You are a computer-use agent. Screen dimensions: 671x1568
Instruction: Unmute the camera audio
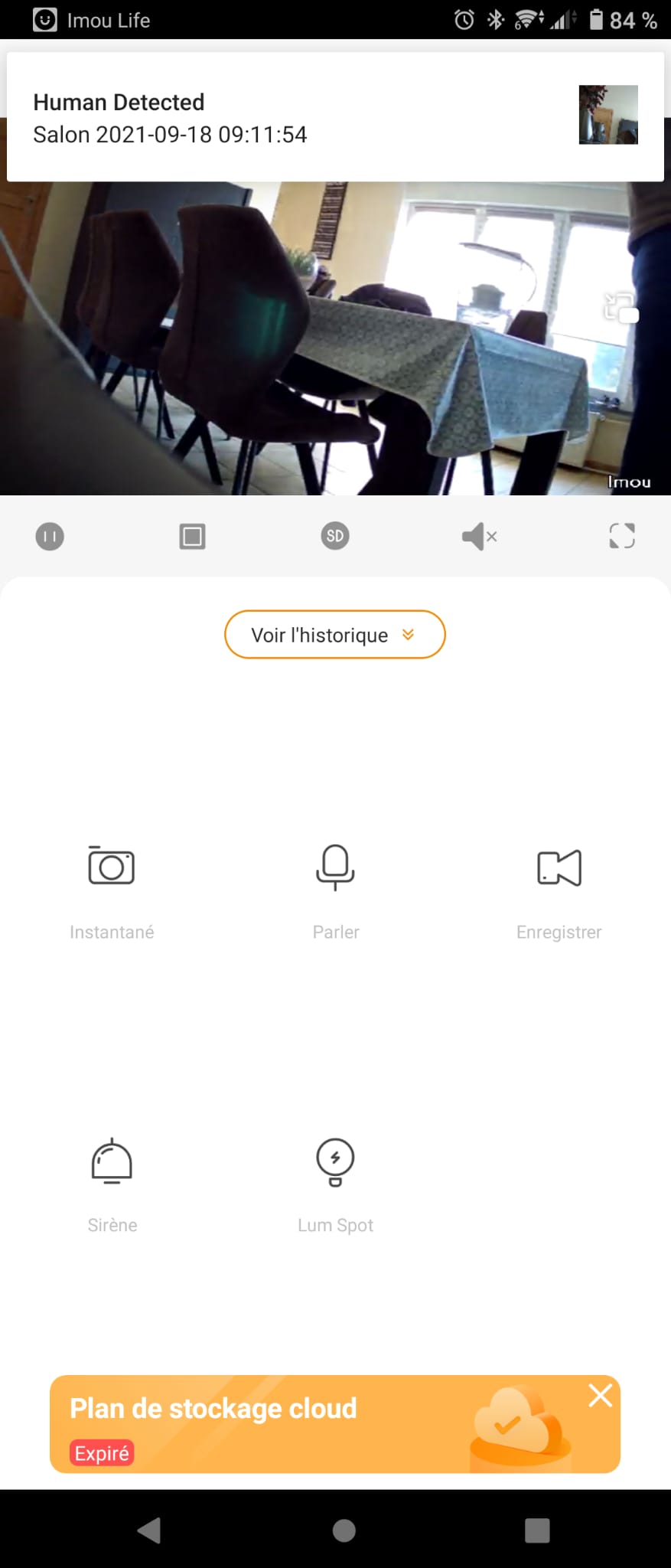tap(479, 536)
